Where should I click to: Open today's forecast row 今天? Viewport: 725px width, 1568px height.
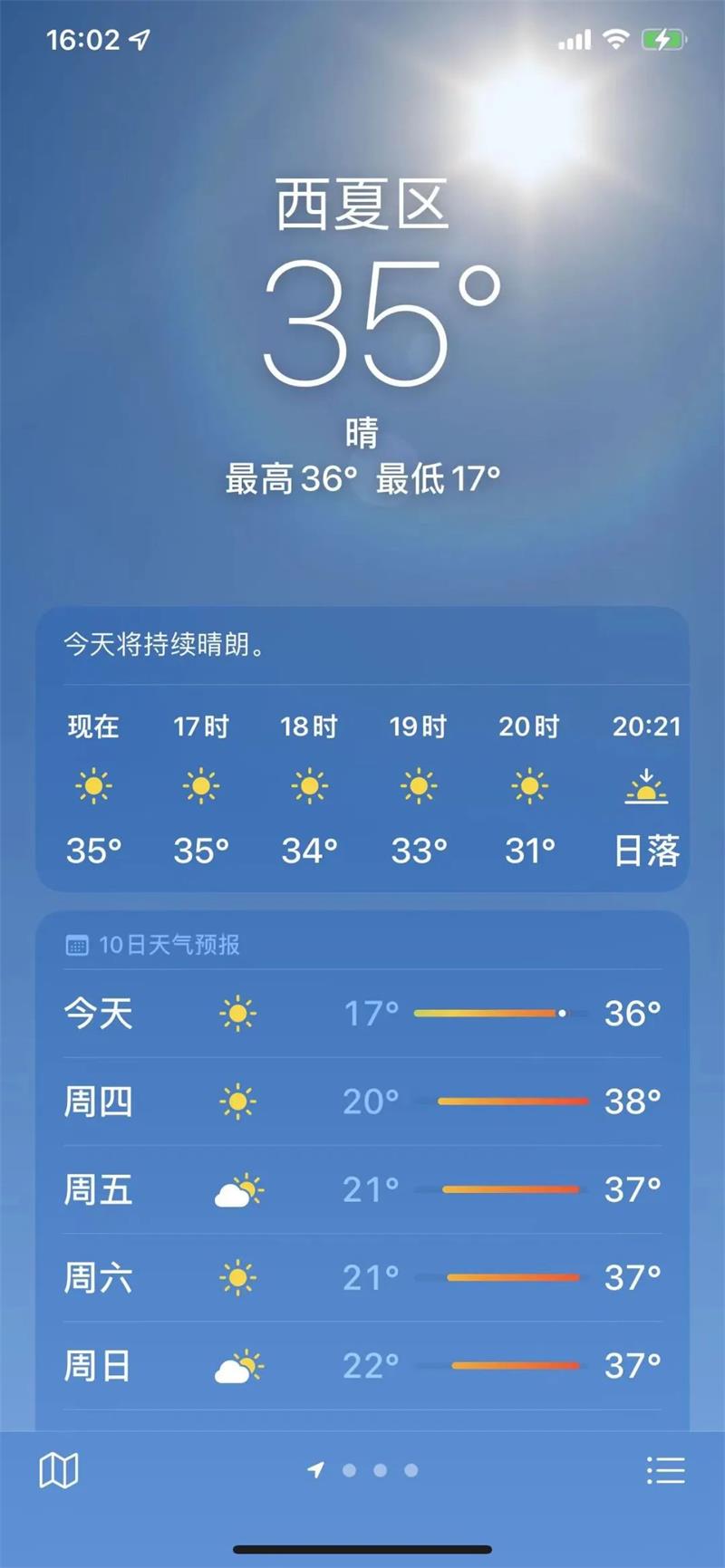(362, 1013)
